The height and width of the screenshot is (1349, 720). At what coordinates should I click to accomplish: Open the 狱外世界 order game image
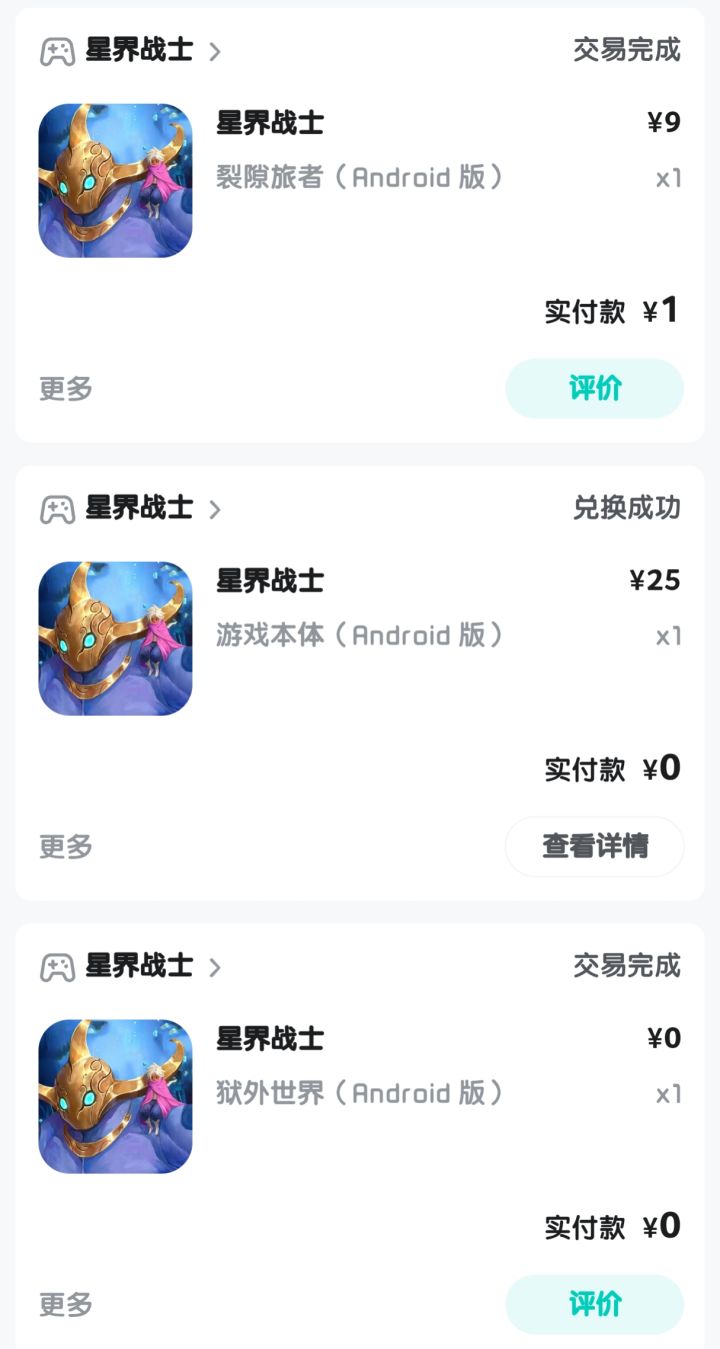pyautogui.click(x=115, y=1097)
